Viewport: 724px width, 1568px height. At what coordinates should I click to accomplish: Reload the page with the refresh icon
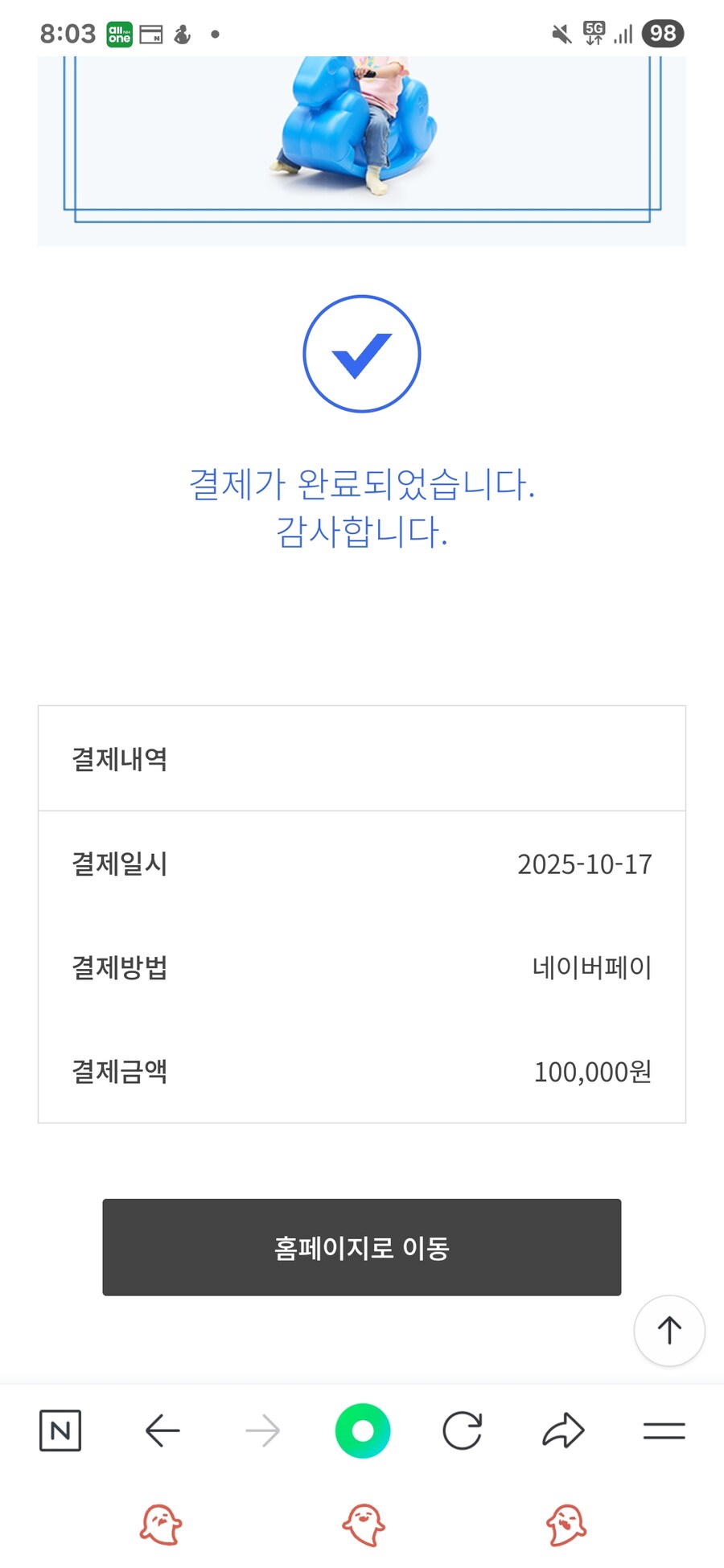click(463, 1430)
